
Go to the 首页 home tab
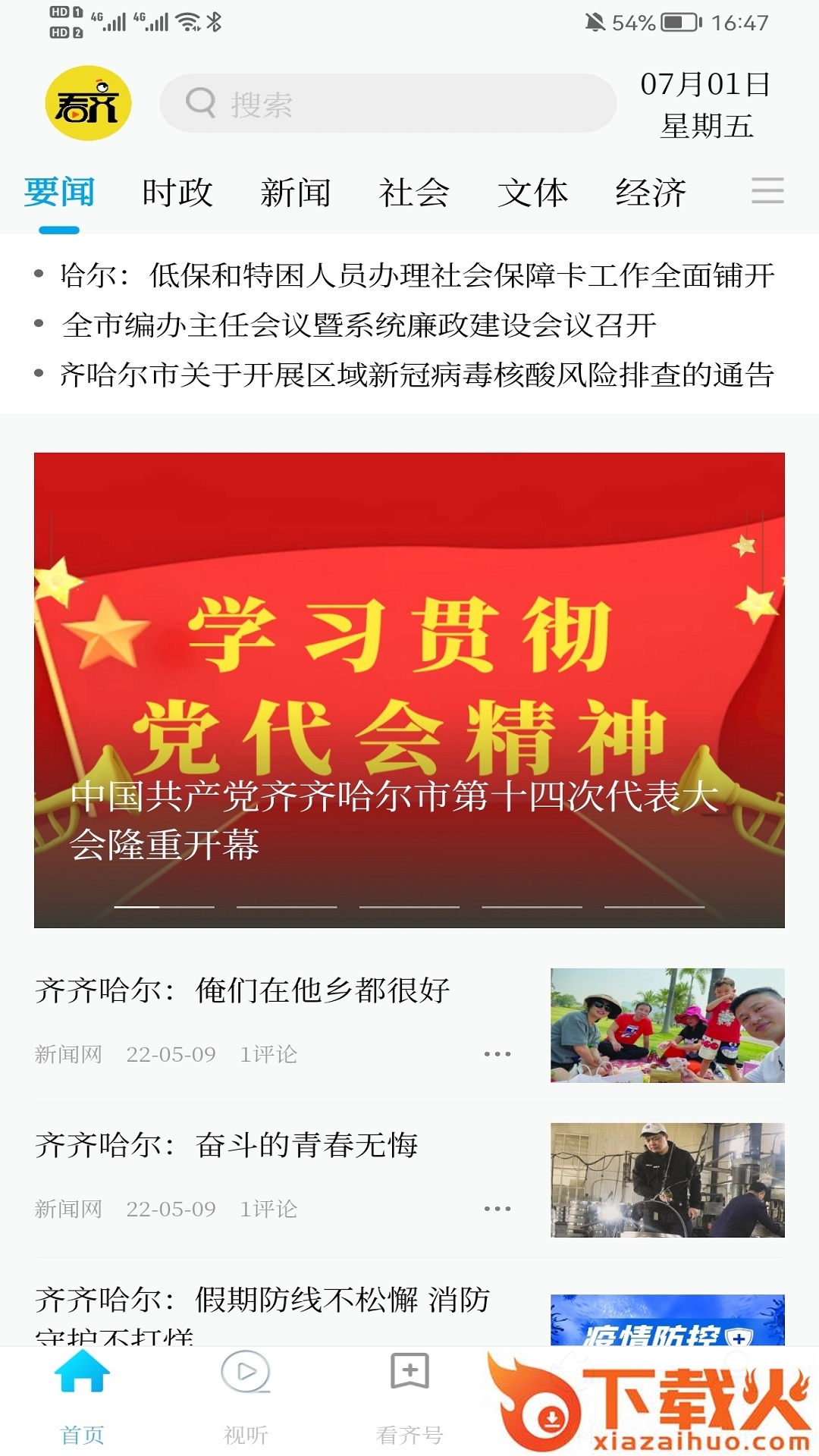[x=82, y=1395]
